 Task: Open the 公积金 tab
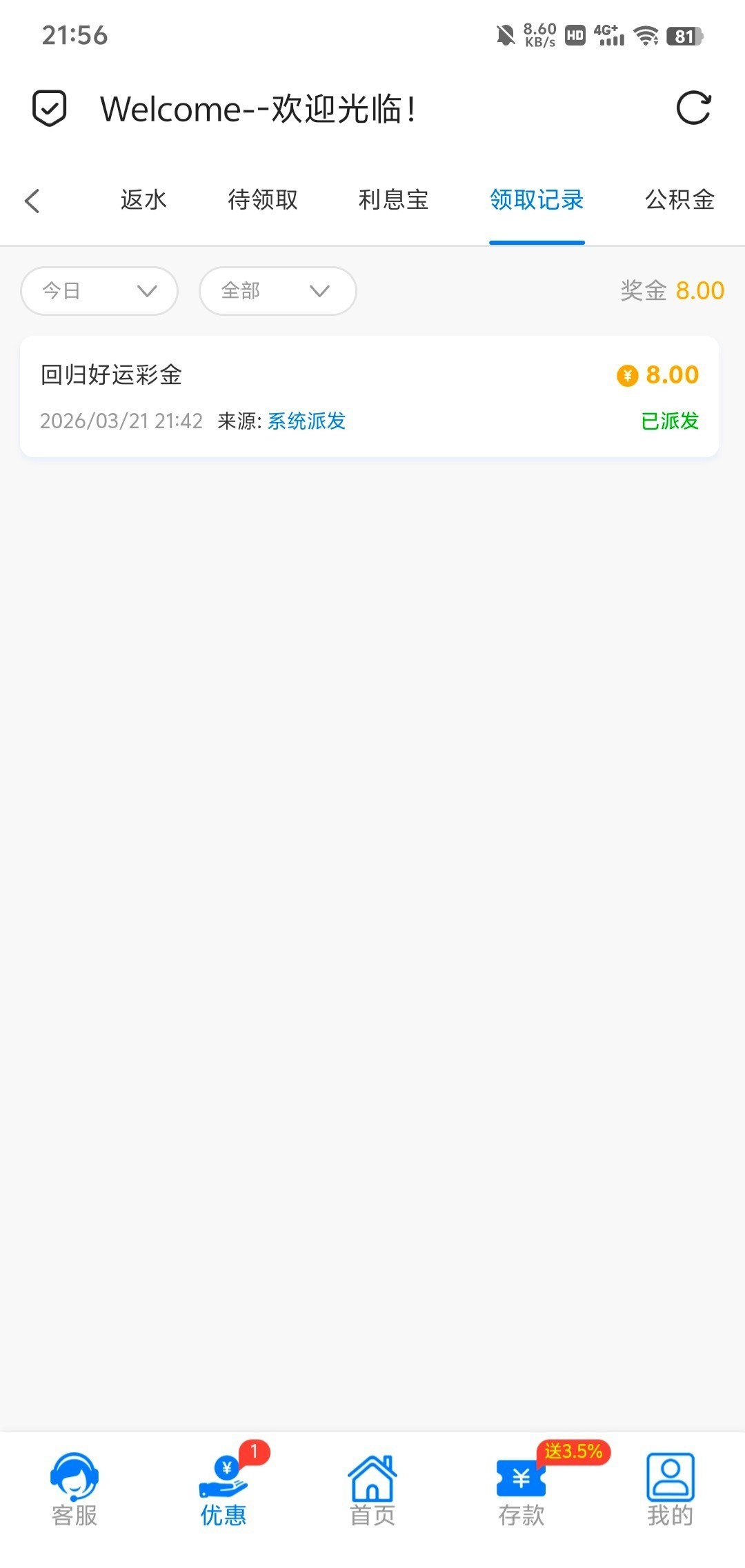tap(679, 200)
